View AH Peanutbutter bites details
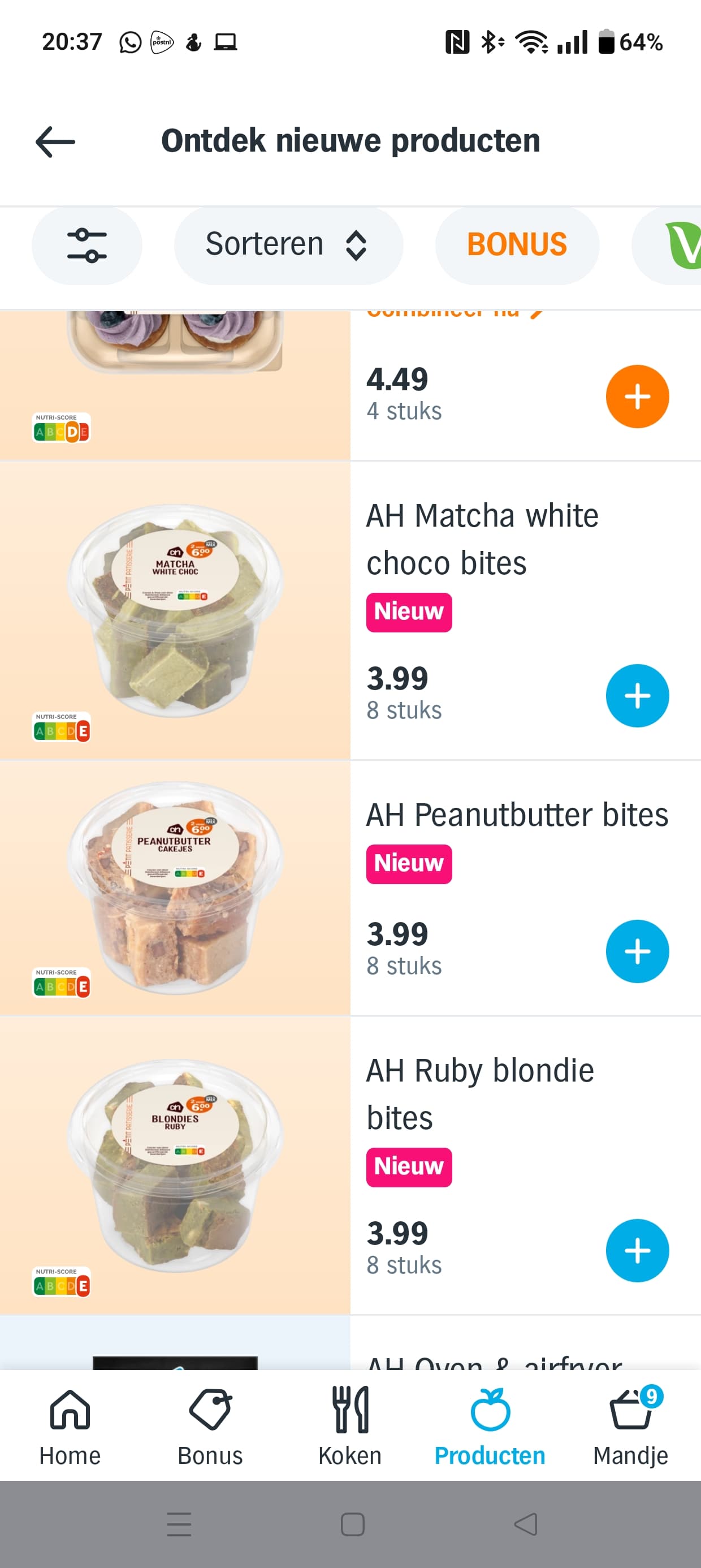The image size is (701, 1568). (x=517, y=815)
